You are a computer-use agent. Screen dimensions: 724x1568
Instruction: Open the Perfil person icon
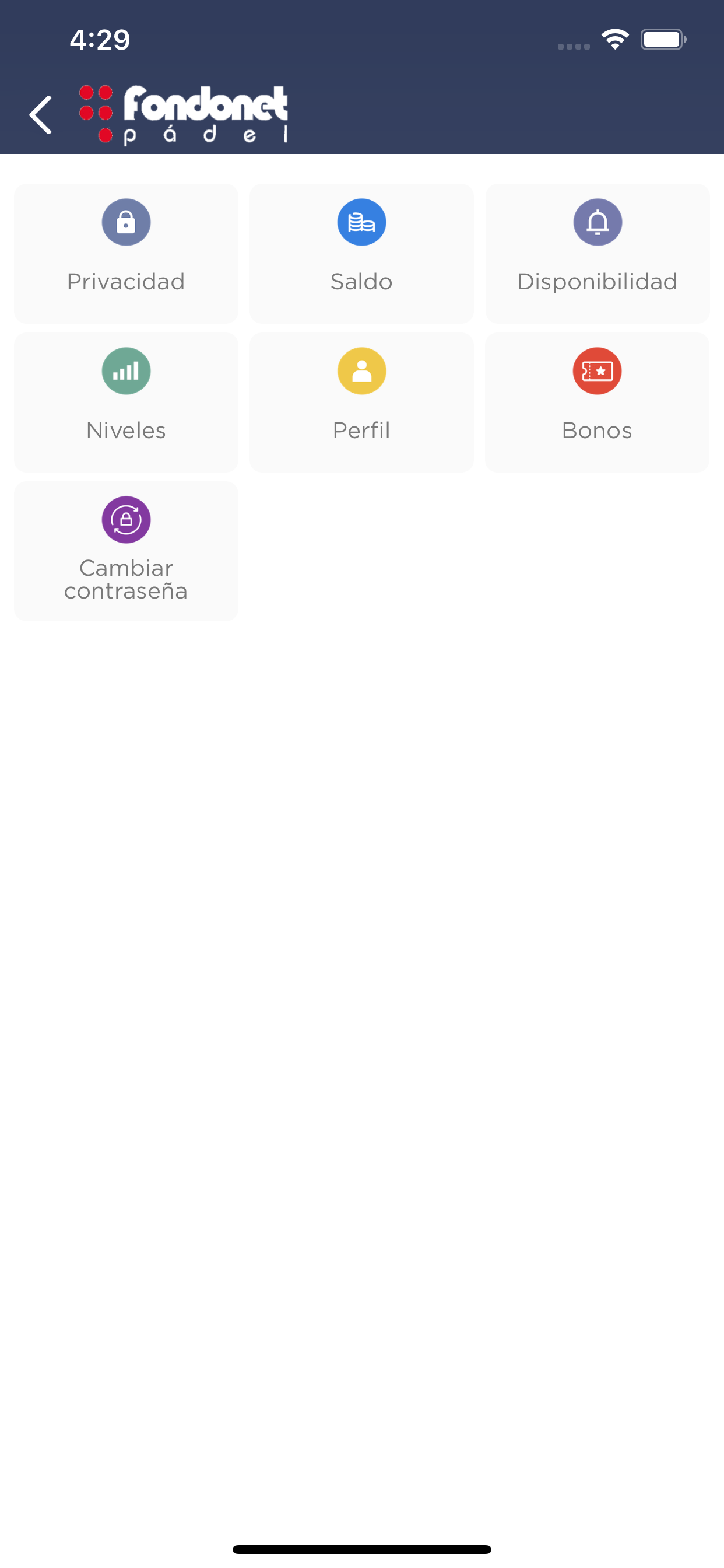[361, 370]
